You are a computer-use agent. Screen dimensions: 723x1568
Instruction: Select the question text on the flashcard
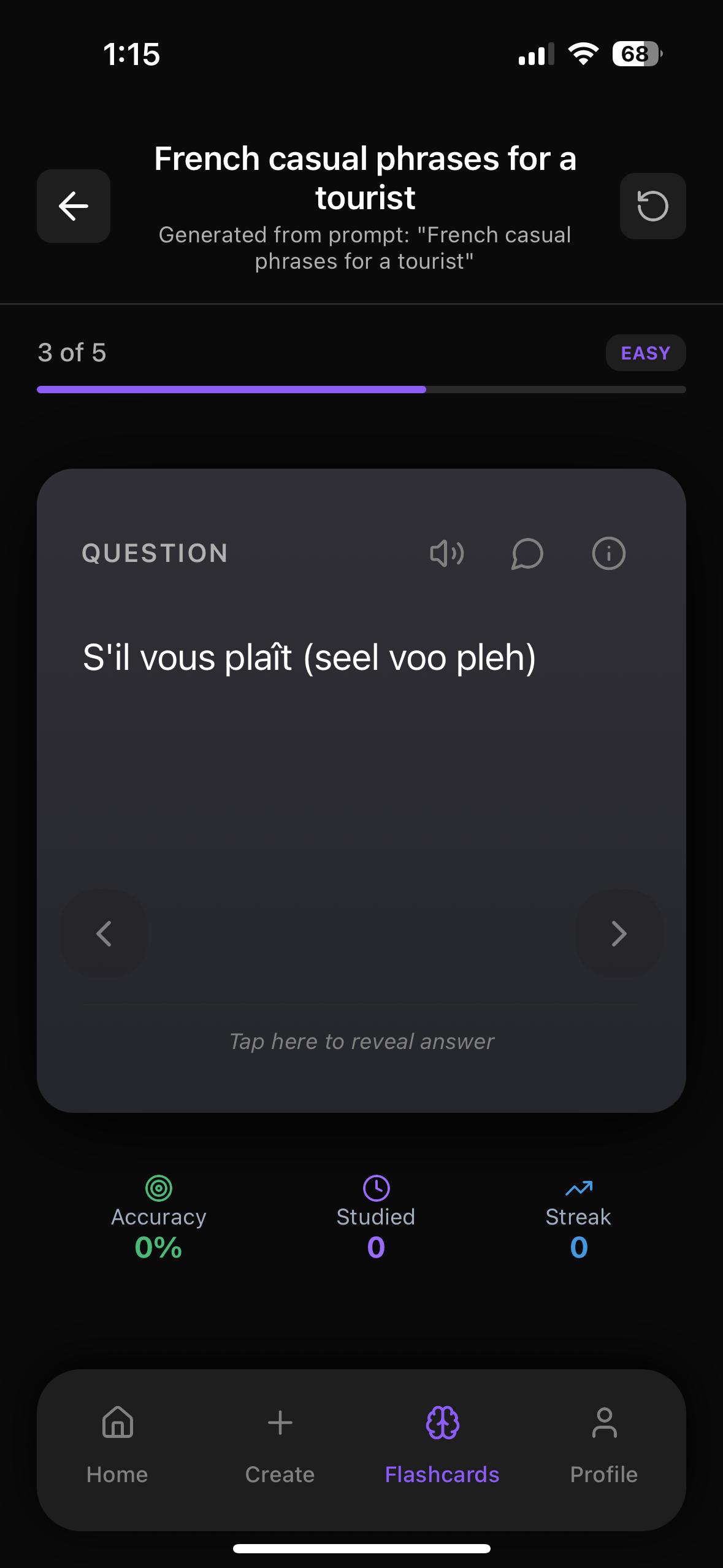click(309, 657)
